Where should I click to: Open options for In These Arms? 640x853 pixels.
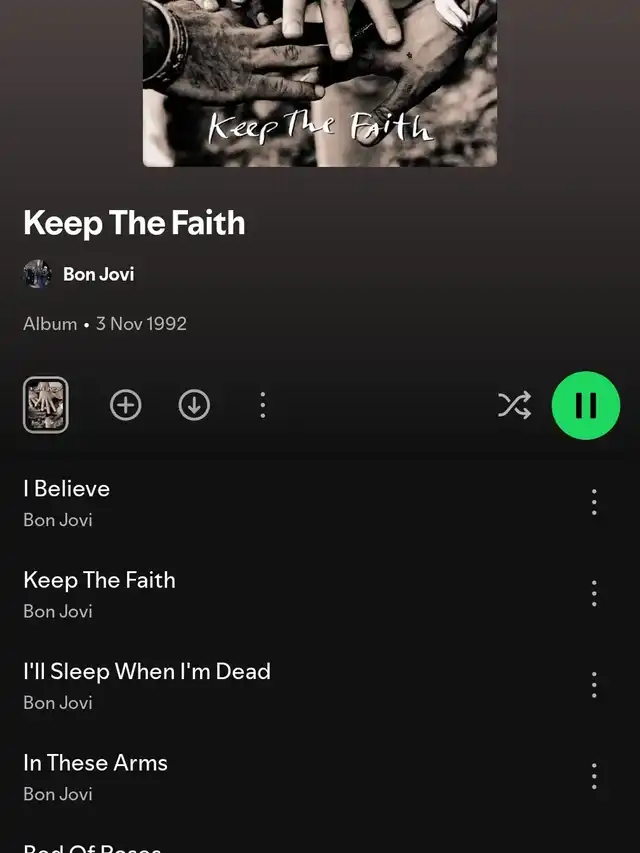(x=594, y=776)
